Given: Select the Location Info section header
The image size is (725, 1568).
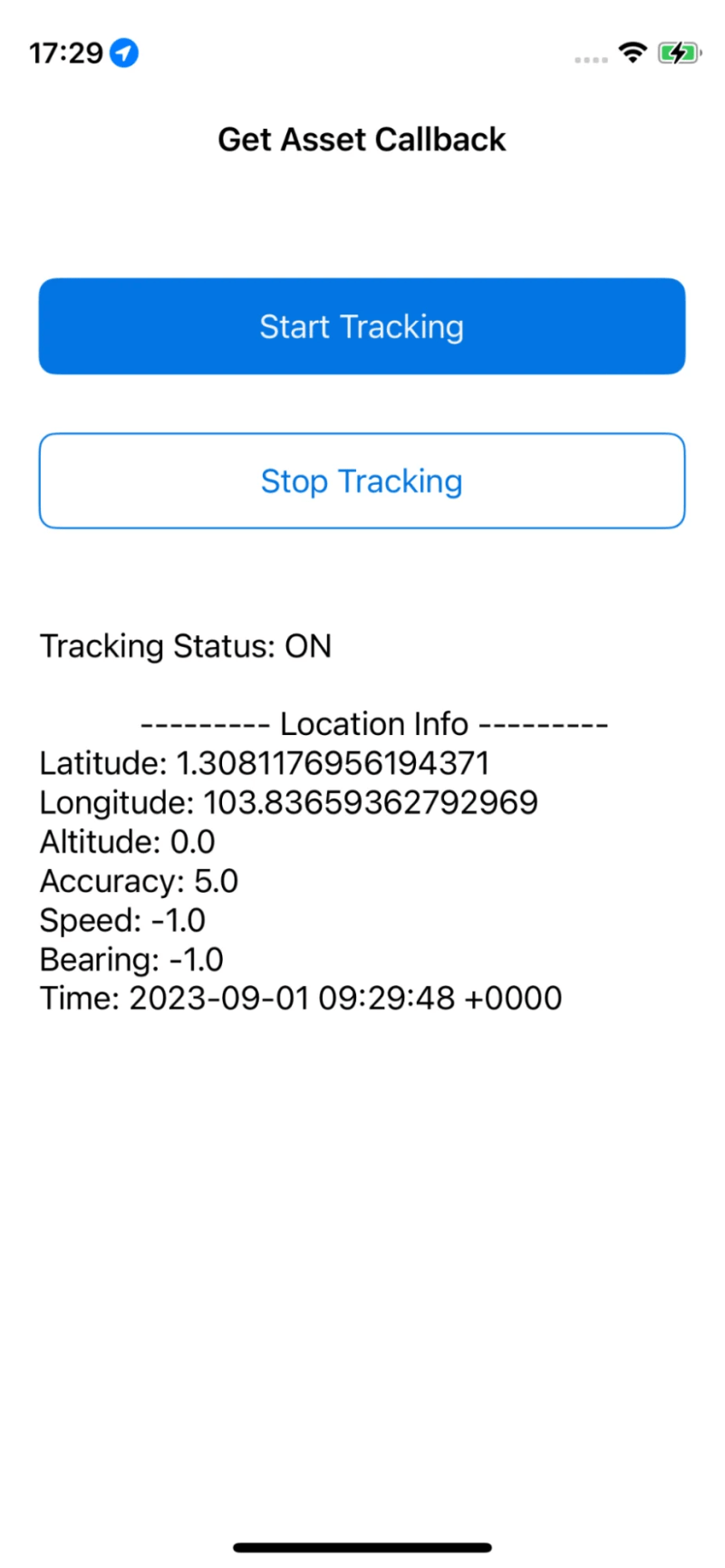Looking at the screenshot, I should pyautogui.click(x=373, y=723).
